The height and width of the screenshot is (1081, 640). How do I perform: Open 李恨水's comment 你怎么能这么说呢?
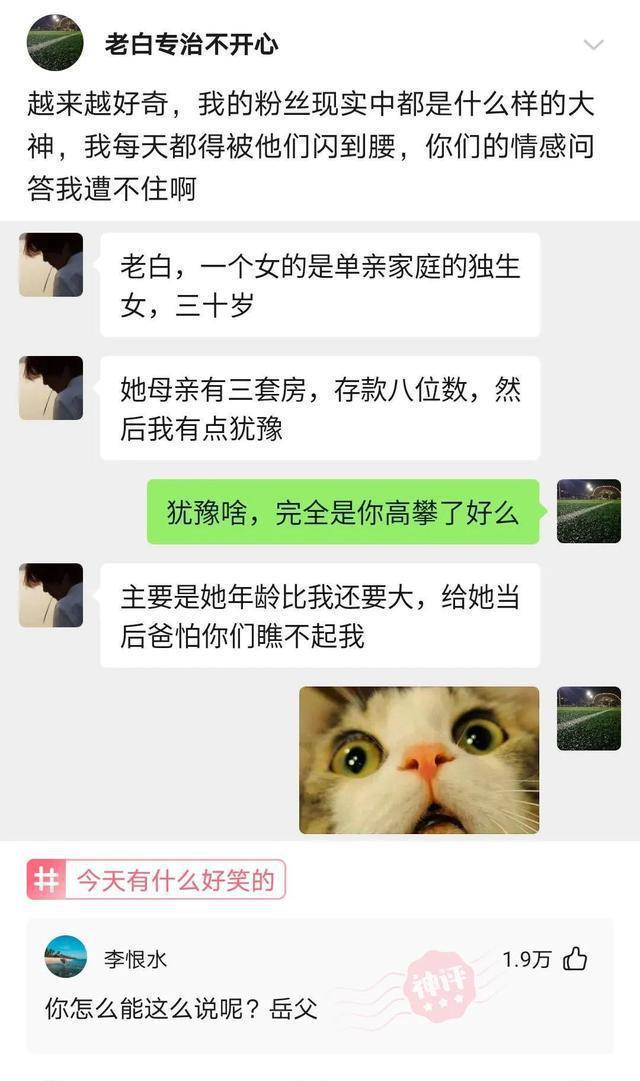pos(181,1008)
